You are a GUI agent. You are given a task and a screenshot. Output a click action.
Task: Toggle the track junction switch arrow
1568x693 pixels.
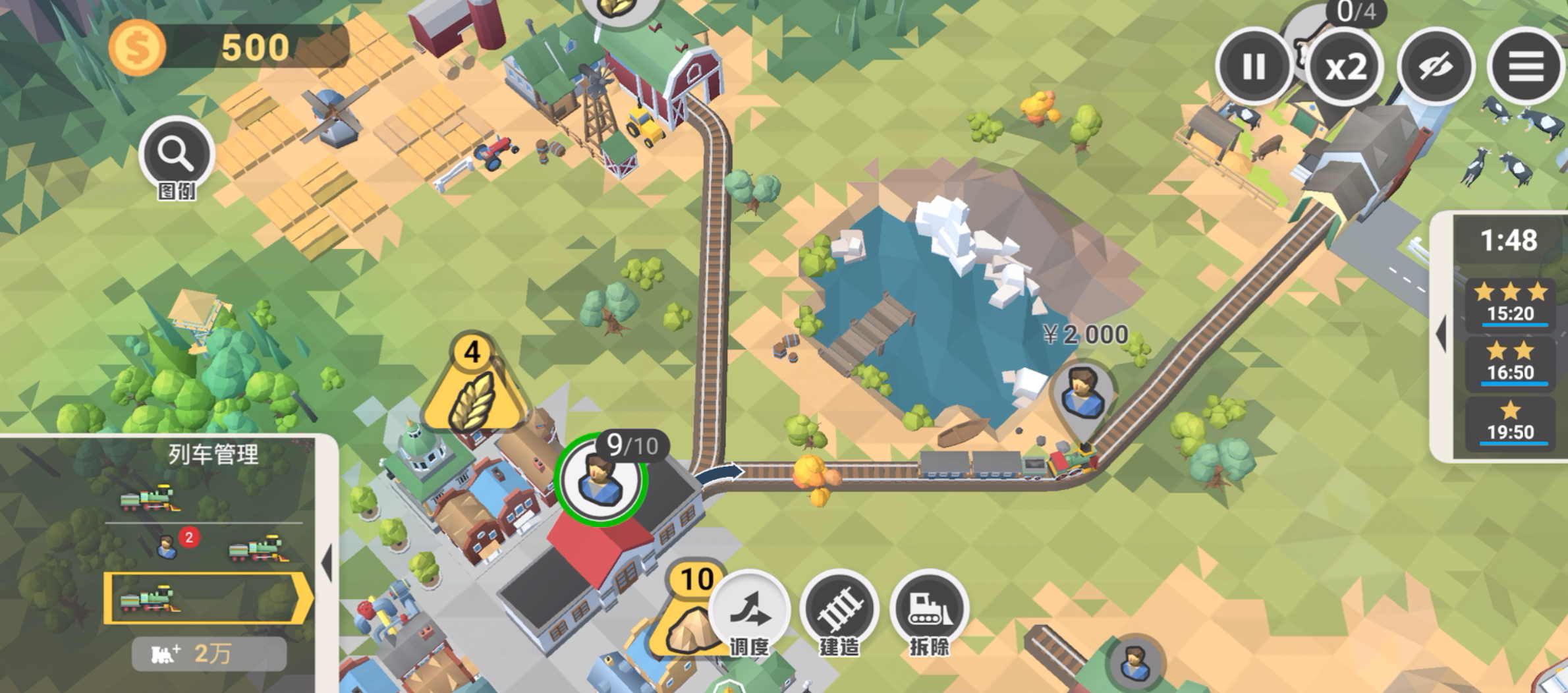tap(721, 474)
